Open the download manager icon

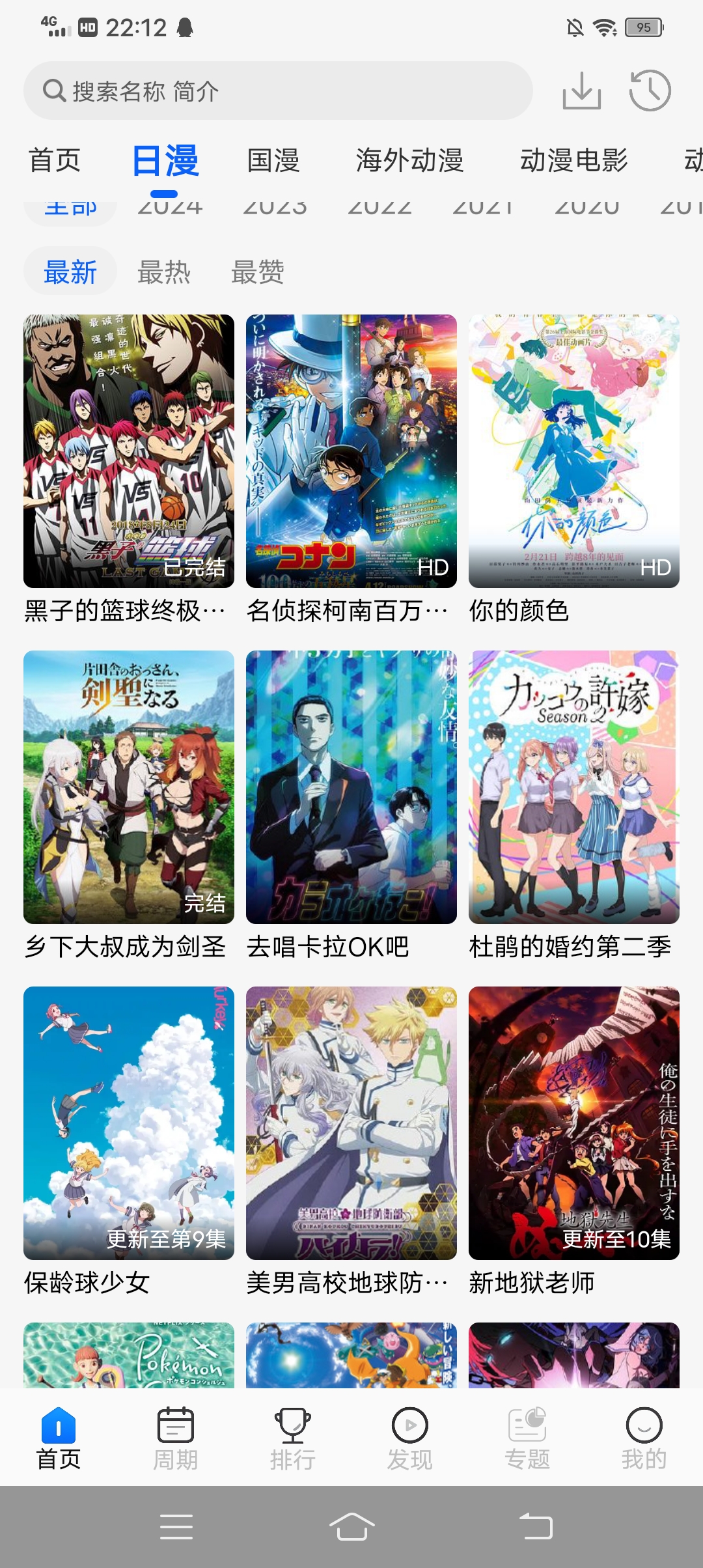click(x=583, y=91)
